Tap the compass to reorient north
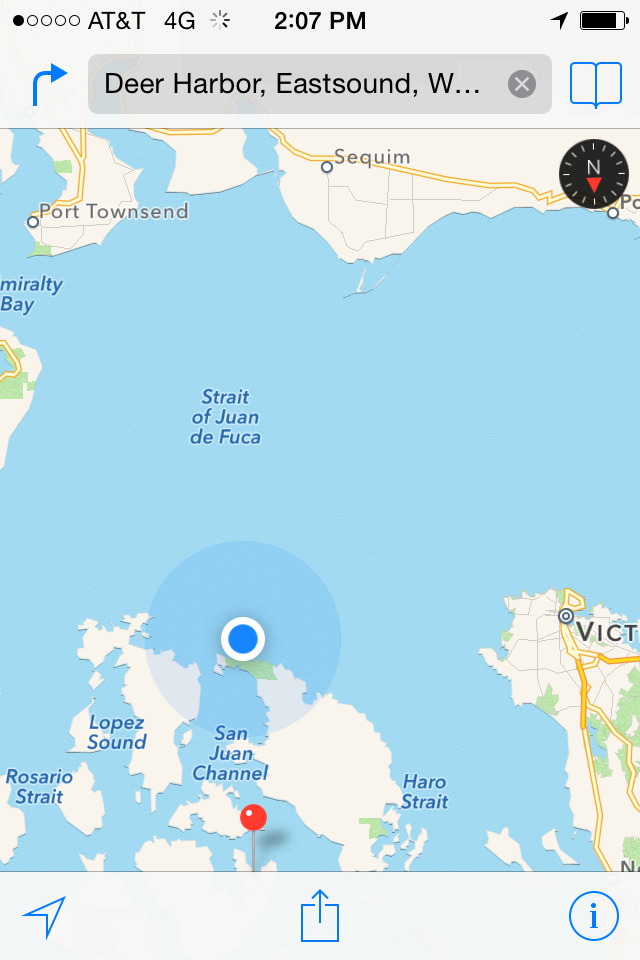The width and height of the screenshot is (640, 960). [x=592, y=174]
